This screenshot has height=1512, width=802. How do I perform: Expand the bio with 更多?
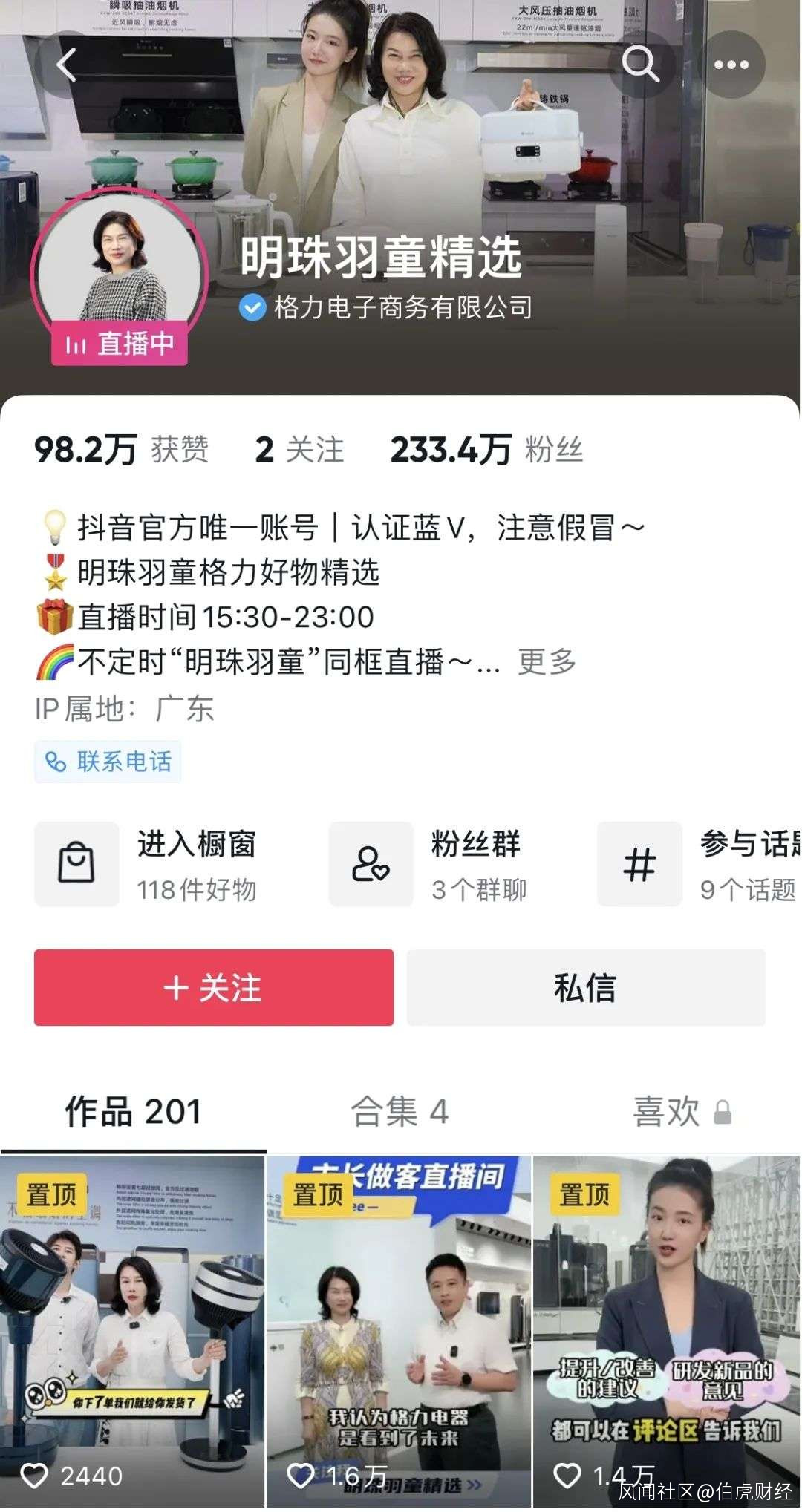(x=547, y=661)
